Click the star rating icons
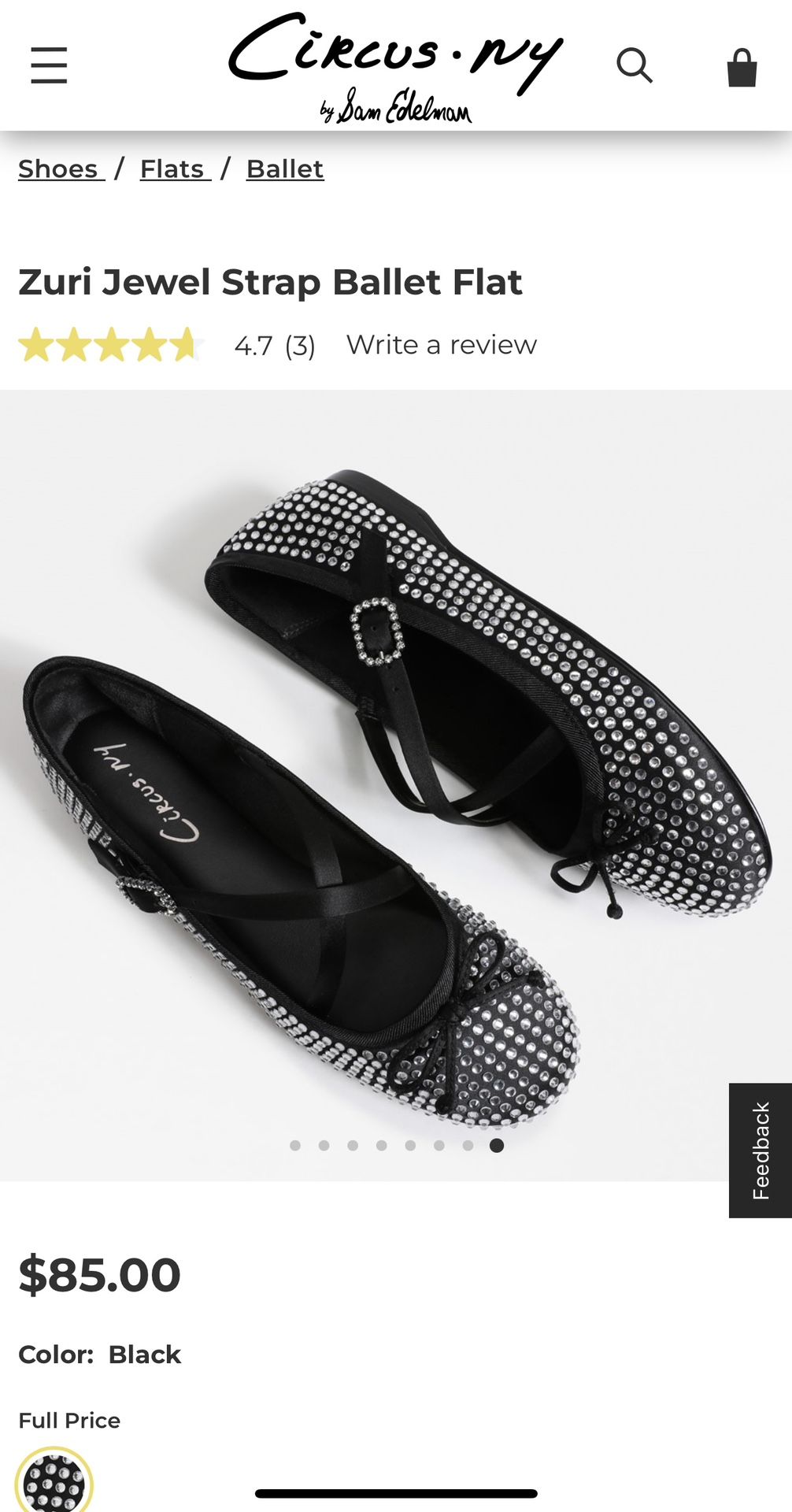Image resolution: width=792 pixels, height=1512 pixels. tap(110, 344)
